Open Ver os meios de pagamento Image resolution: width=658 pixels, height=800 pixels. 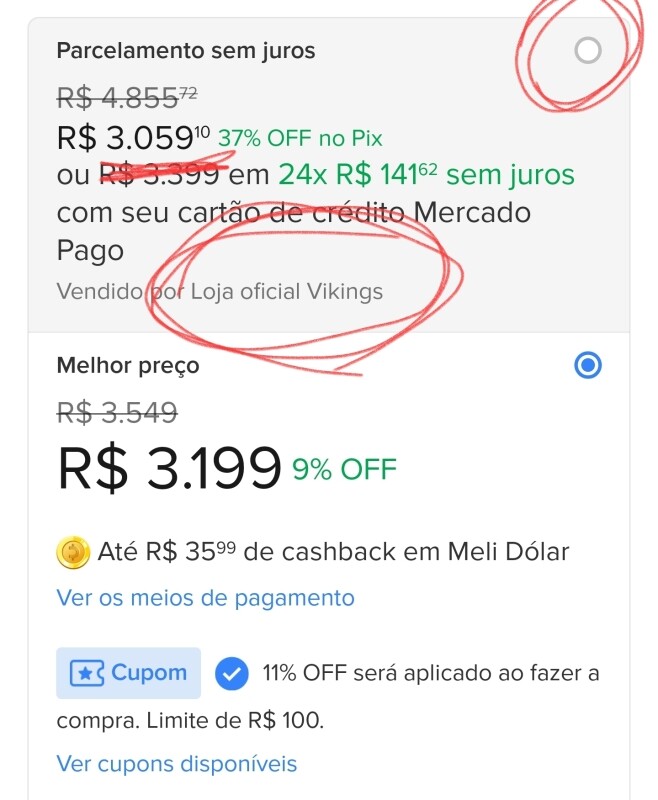[x=206, y=598]
